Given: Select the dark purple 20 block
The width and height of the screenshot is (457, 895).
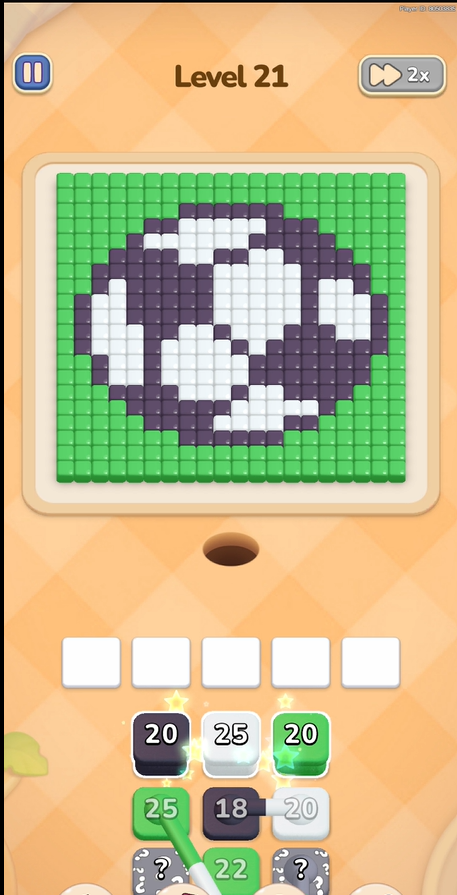Looking at the screenshot, I should 161,744.
